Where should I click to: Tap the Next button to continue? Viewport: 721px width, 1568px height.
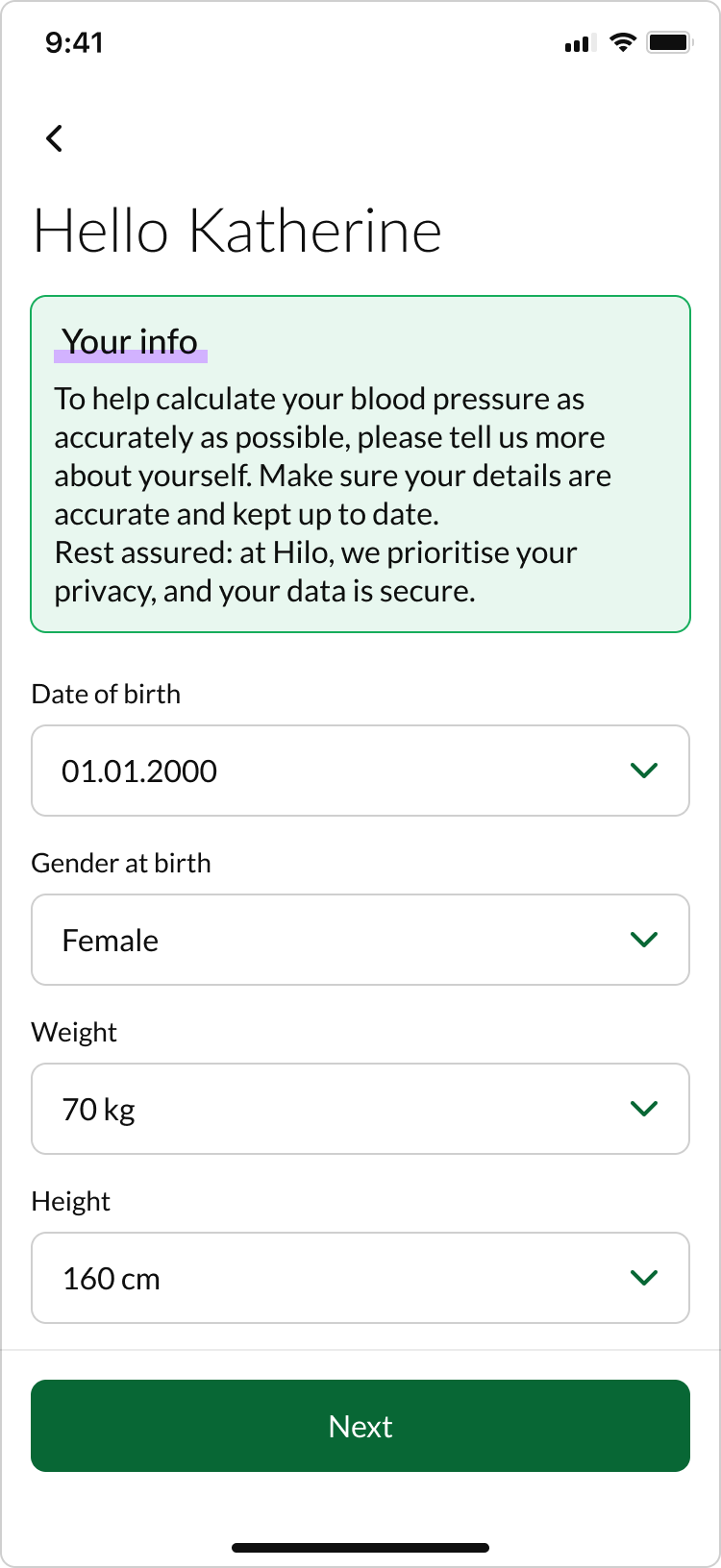[x=360, y=1426]
